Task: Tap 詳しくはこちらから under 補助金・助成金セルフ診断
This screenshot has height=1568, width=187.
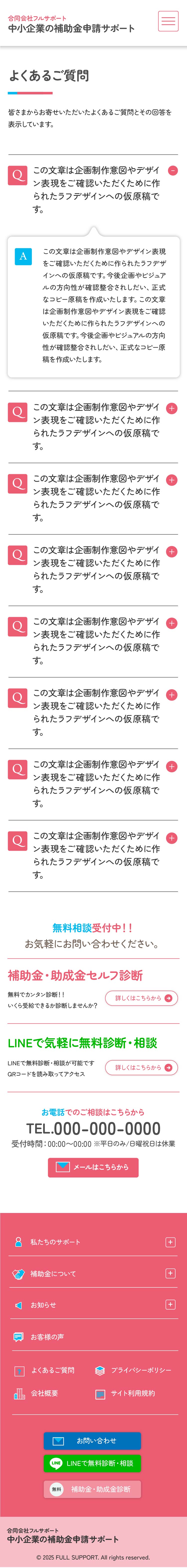Action: pos(141,998)
